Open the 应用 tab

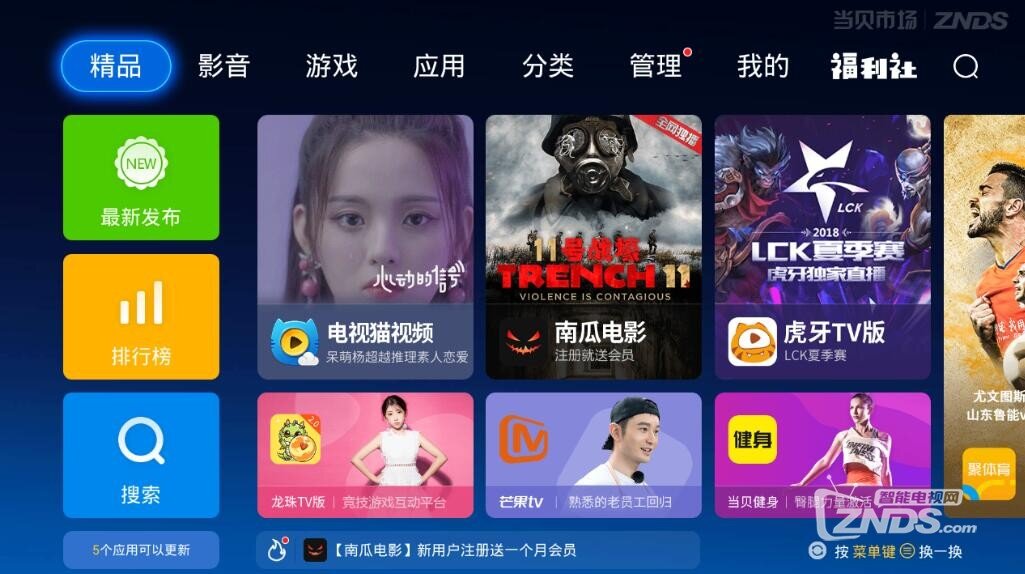[439, 67]
